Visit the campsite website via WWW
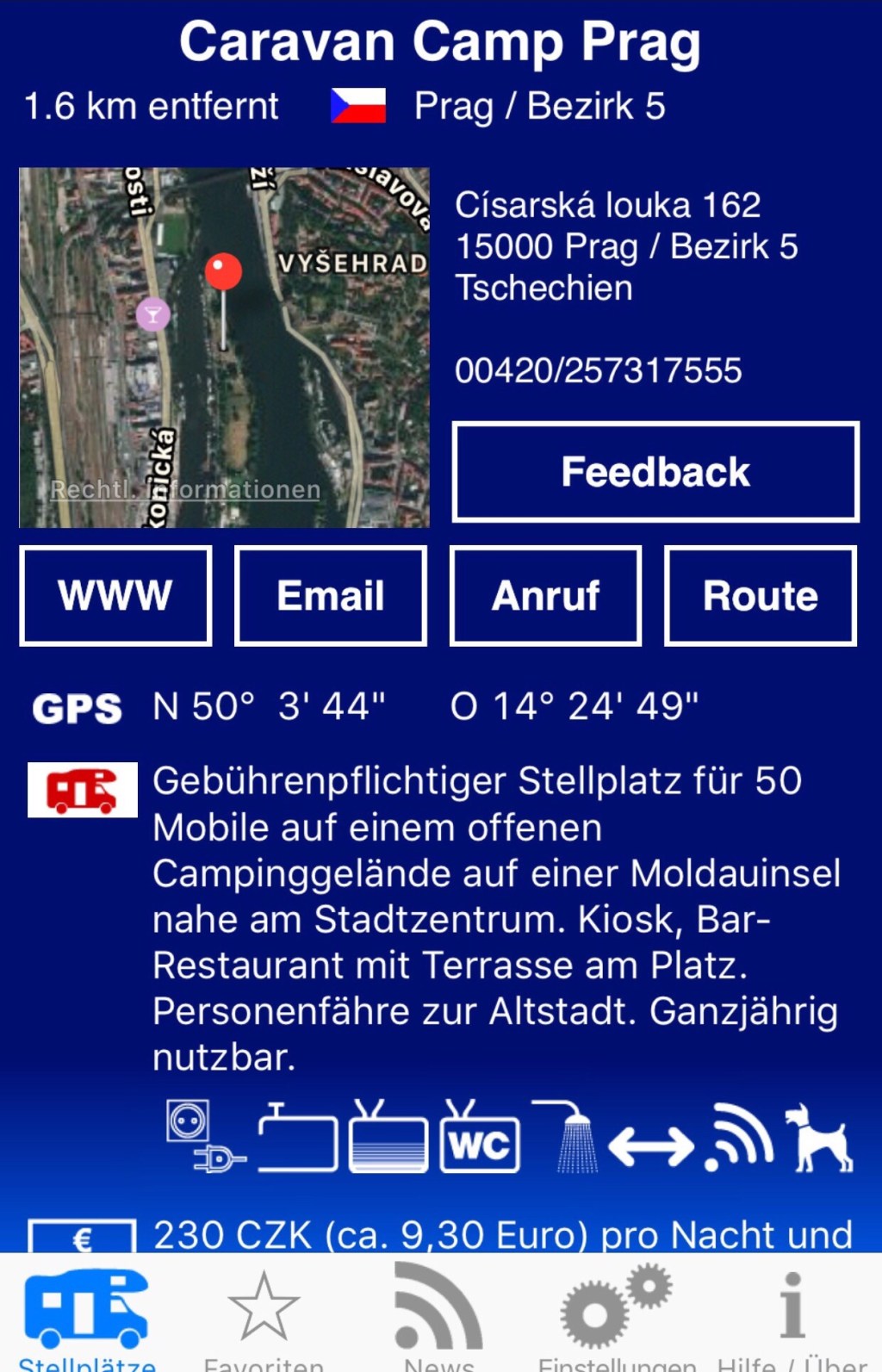Screen dimensions: 882x1372 [115, 595]
